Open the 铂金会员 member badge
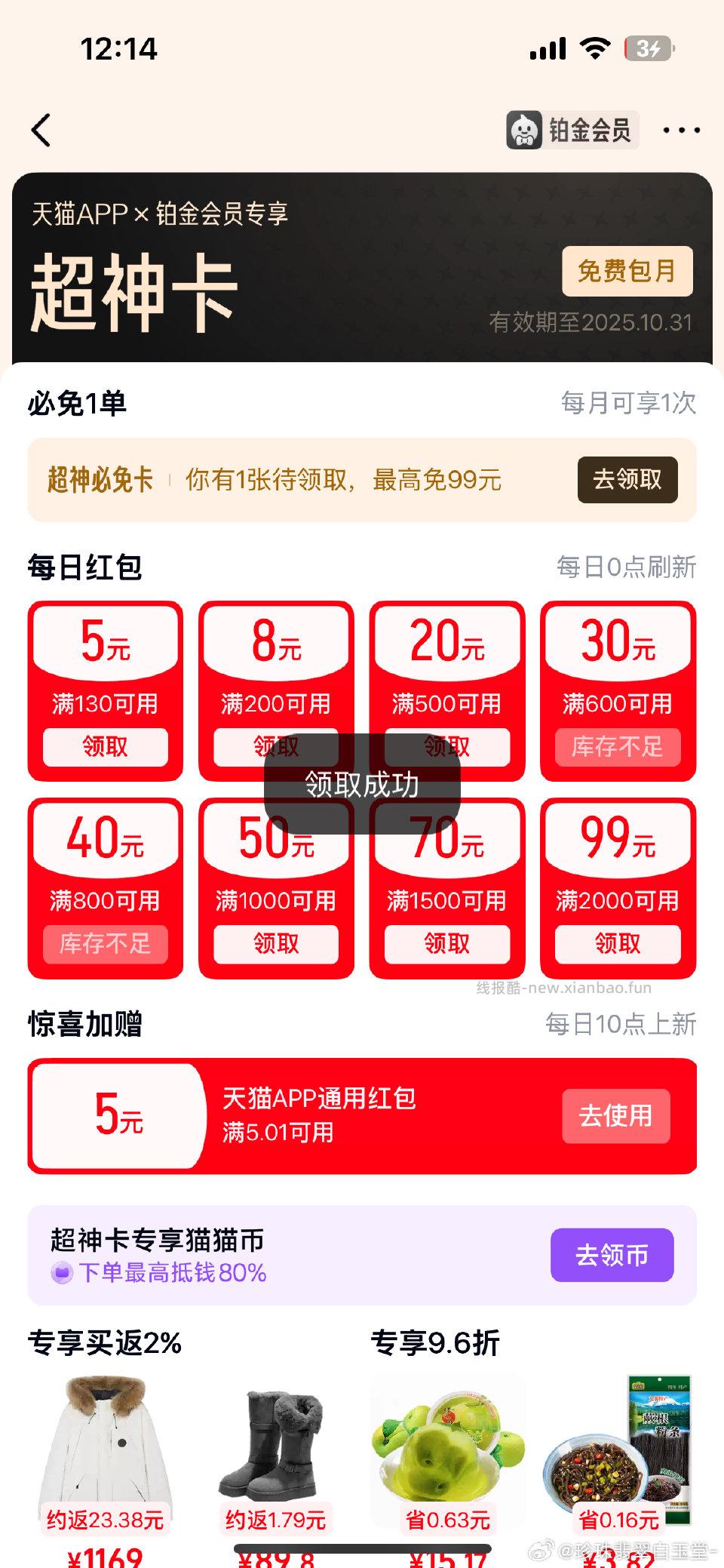Image resolution: width=724 pixels, height=1568 pixels. point(573,129)
